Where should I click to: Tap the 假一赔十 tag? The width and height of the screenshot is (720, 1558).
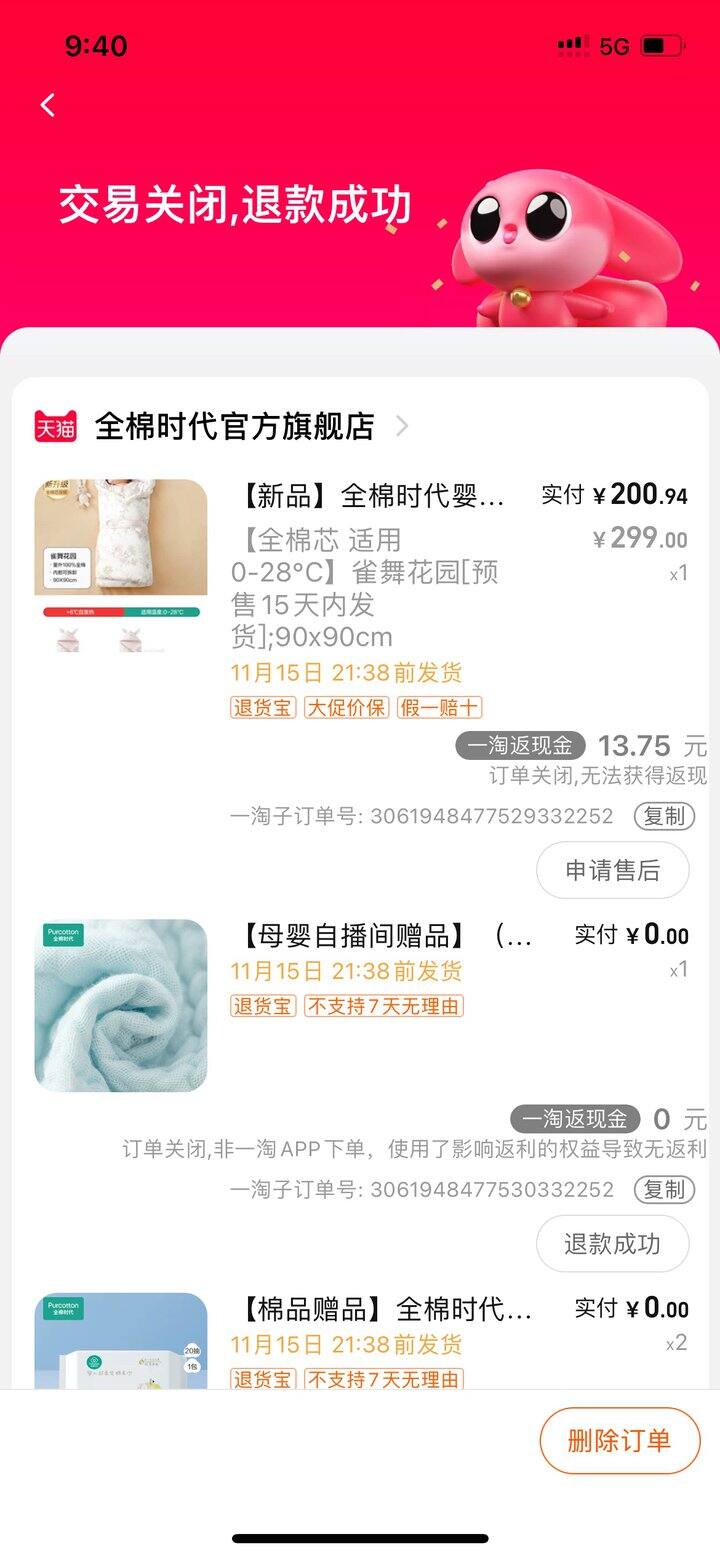tap(438, 707)
